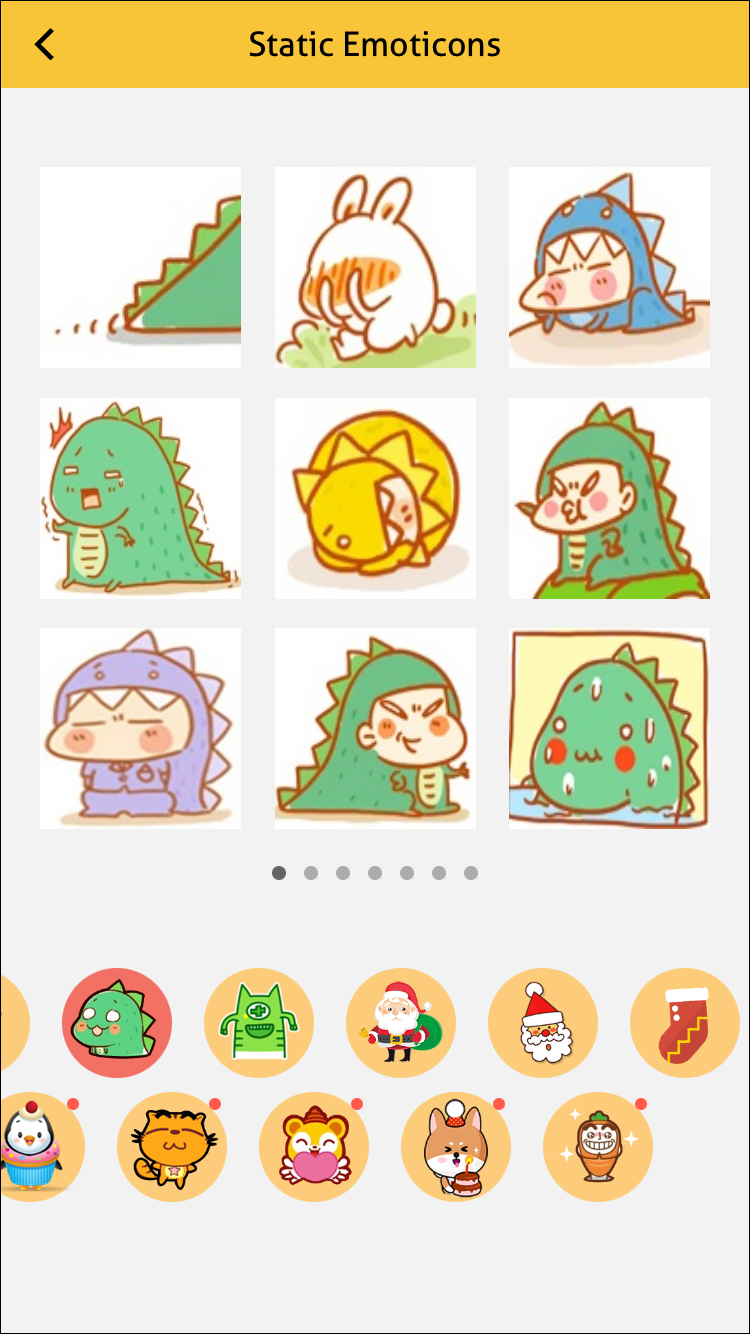Screen dimensions: 750x1334
Task: Open the orange tiger cat sticker pack
Action: pyautogui.click(x=172, y=1147)
